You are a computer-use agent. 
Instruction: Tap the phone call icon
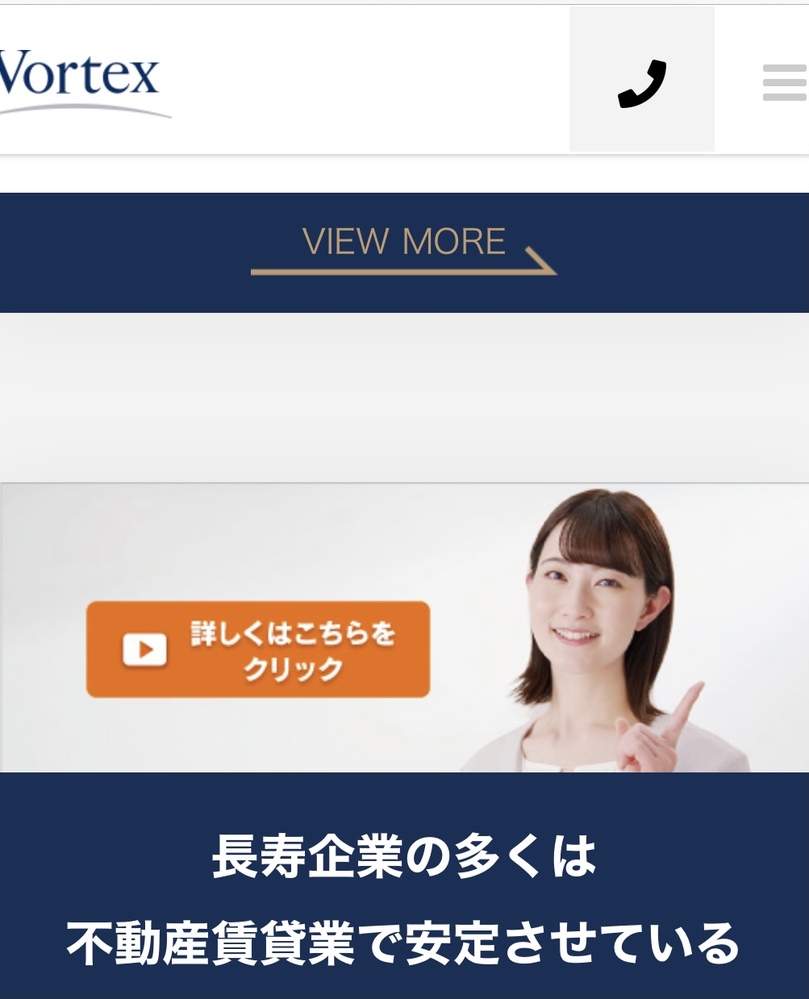(x=641, y=81)
